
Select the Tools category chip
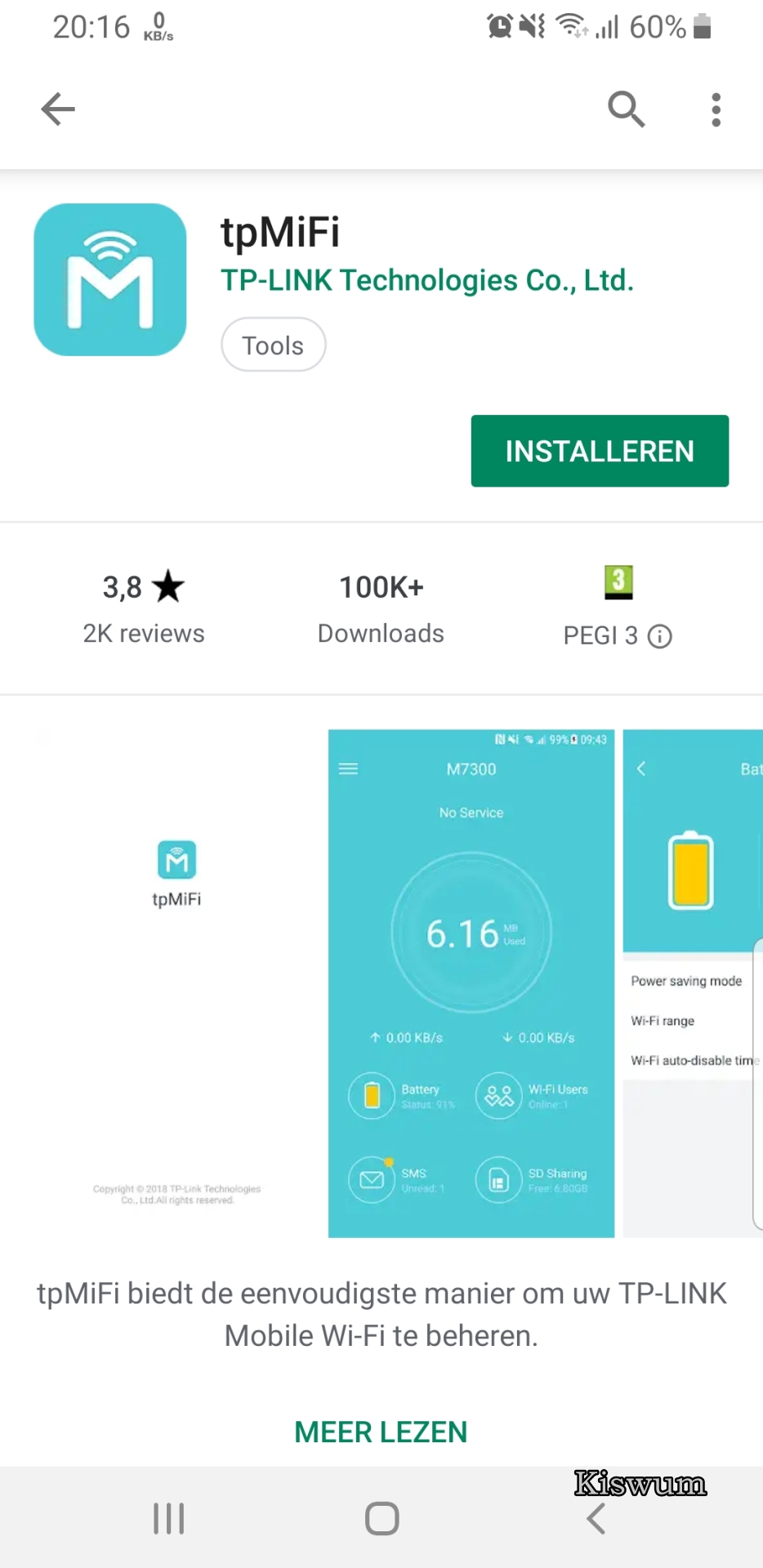pyautogui.click(x=273, y=345)
